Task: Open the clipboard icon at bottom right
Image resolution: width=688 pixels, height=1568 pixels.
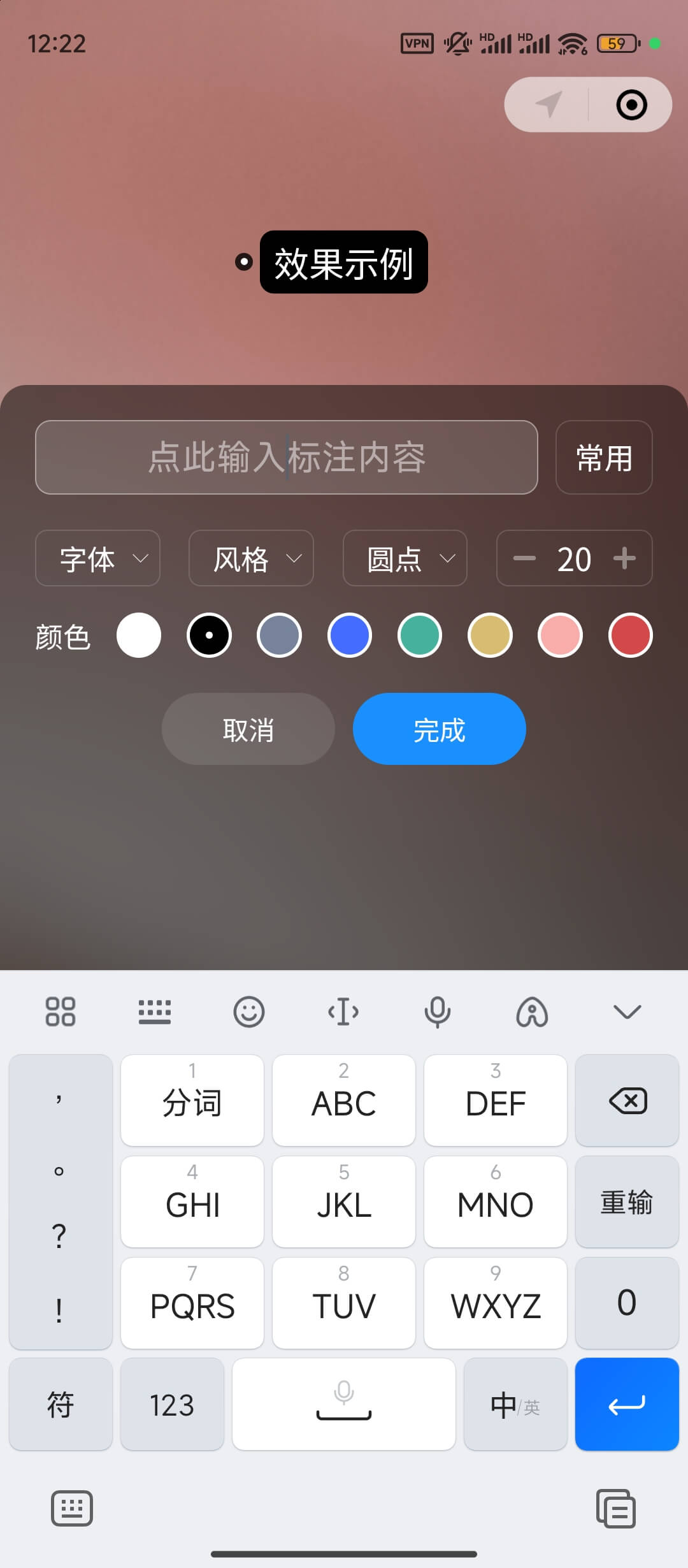Action: tap(615, 1508)
